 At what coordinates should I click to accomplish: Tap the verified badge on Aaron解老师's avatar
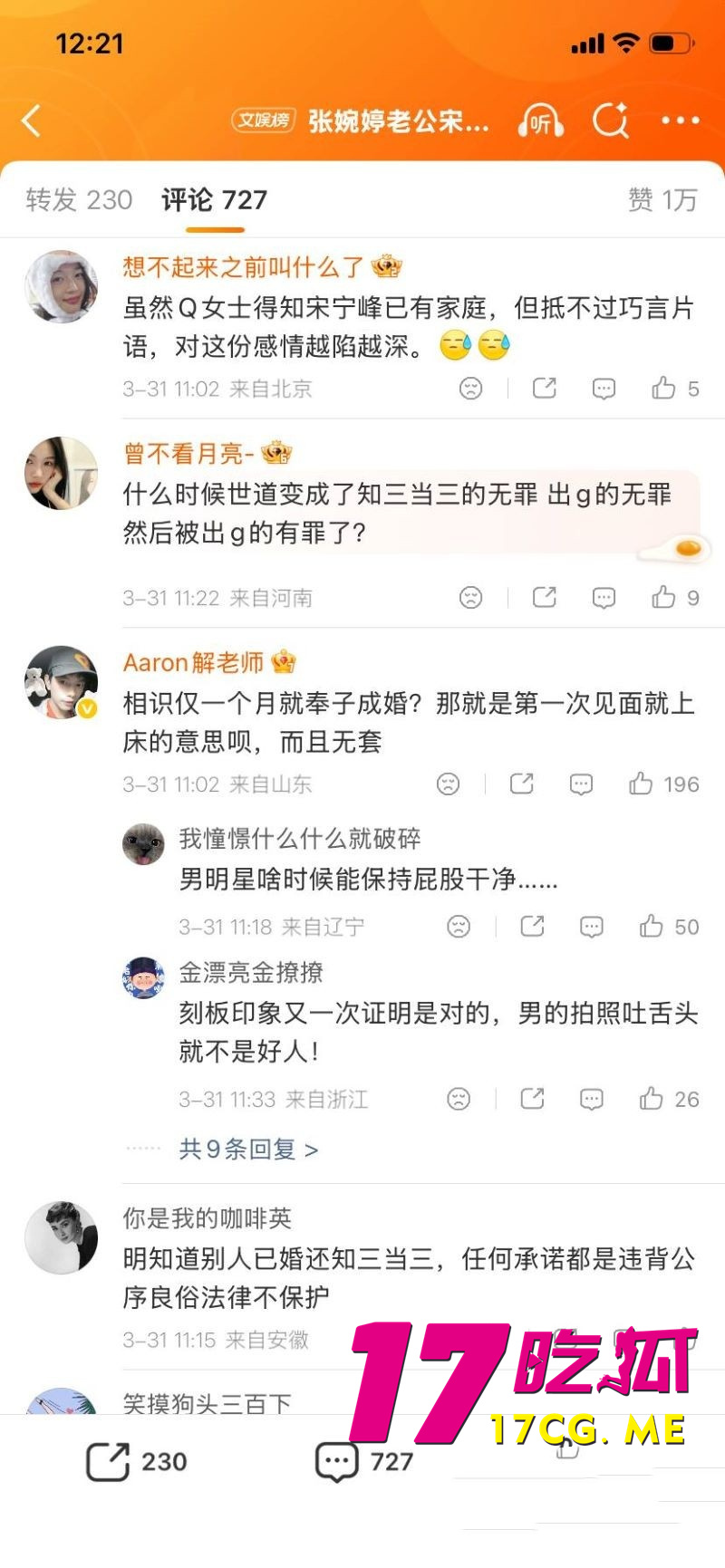pos(86,710)
